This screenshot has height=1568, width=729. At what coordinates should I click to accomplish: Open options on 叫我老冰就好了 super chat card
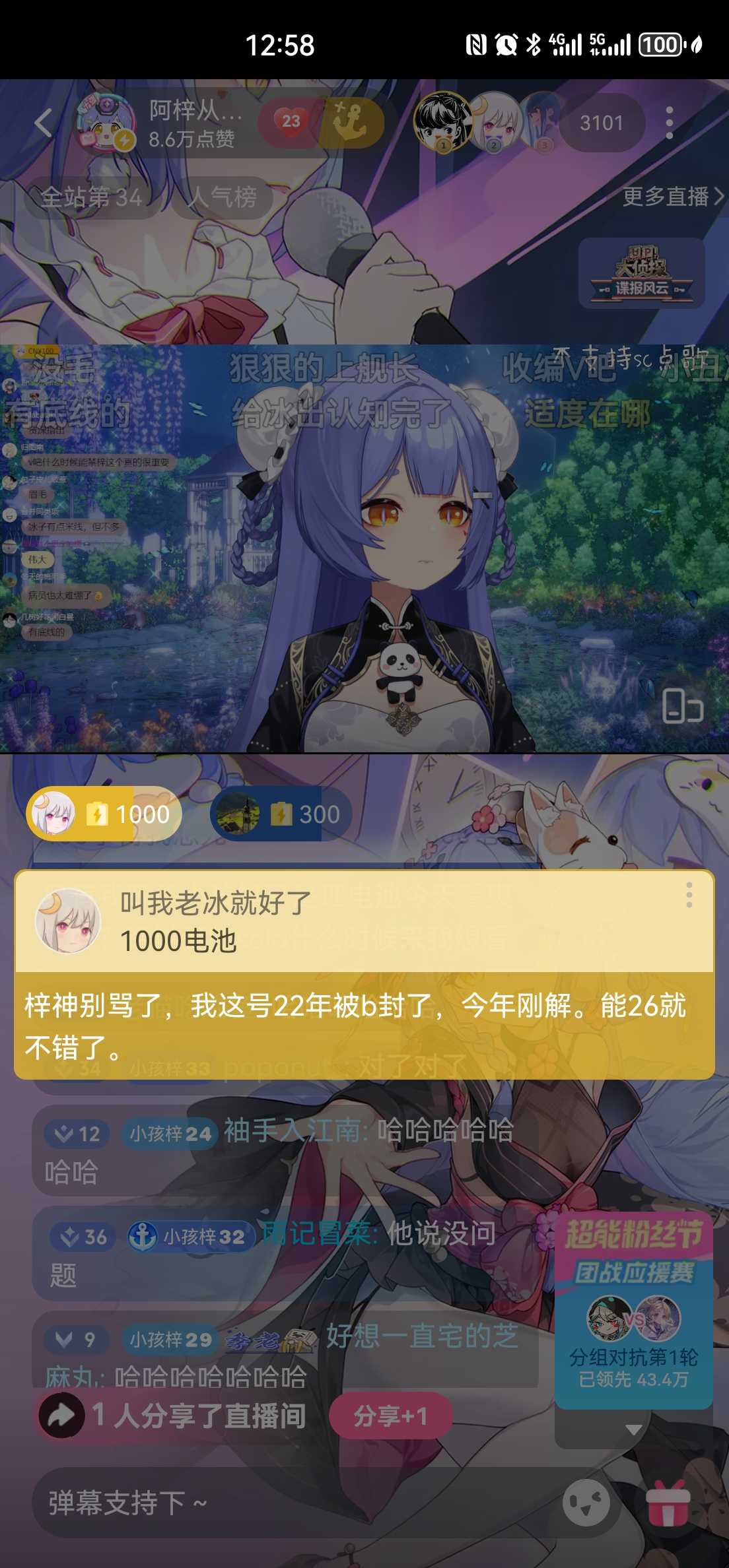[x=689, y=895]
